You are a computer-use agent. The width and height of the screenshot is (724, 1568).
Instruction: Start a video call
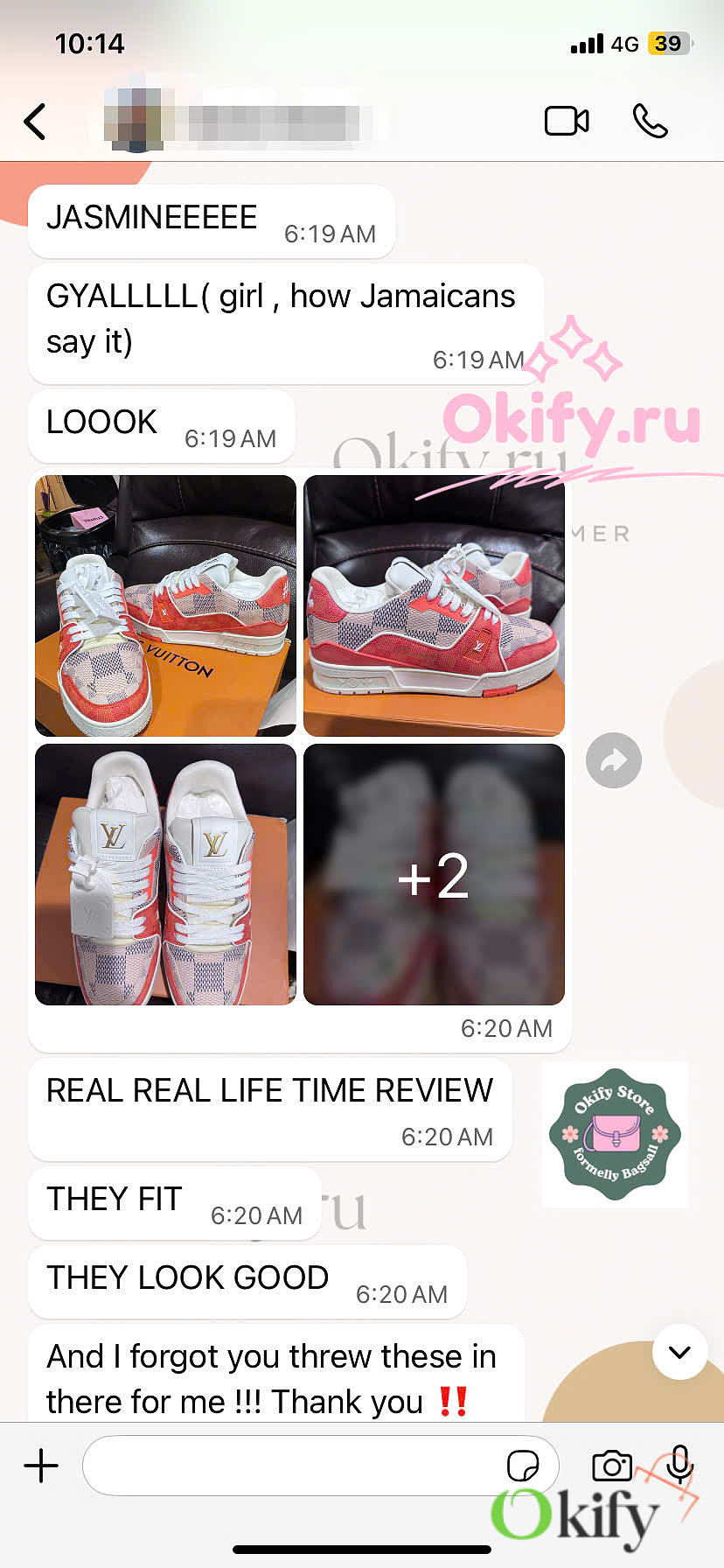click(x=567, y=121)
